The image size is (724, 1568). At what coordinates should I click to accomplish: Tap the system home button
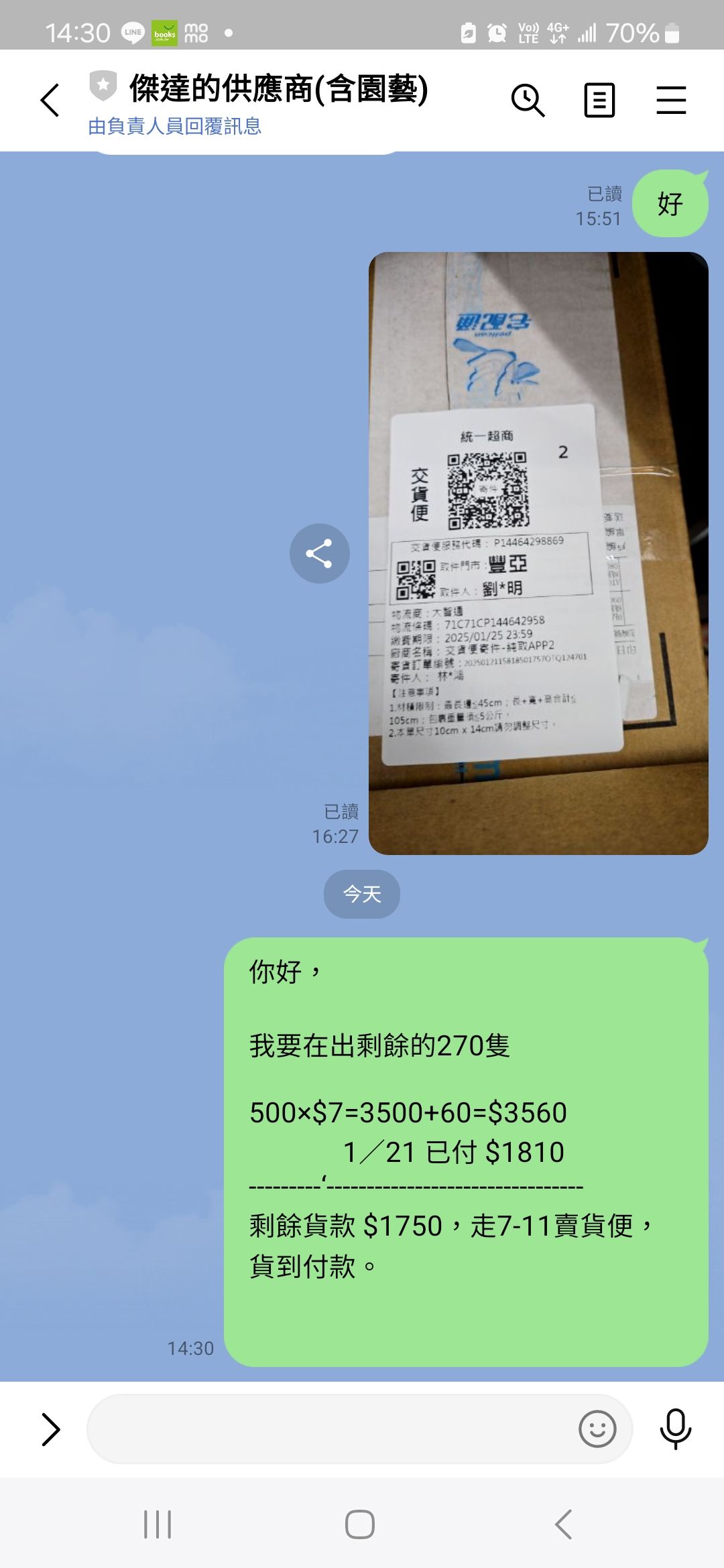point(360,1524)
